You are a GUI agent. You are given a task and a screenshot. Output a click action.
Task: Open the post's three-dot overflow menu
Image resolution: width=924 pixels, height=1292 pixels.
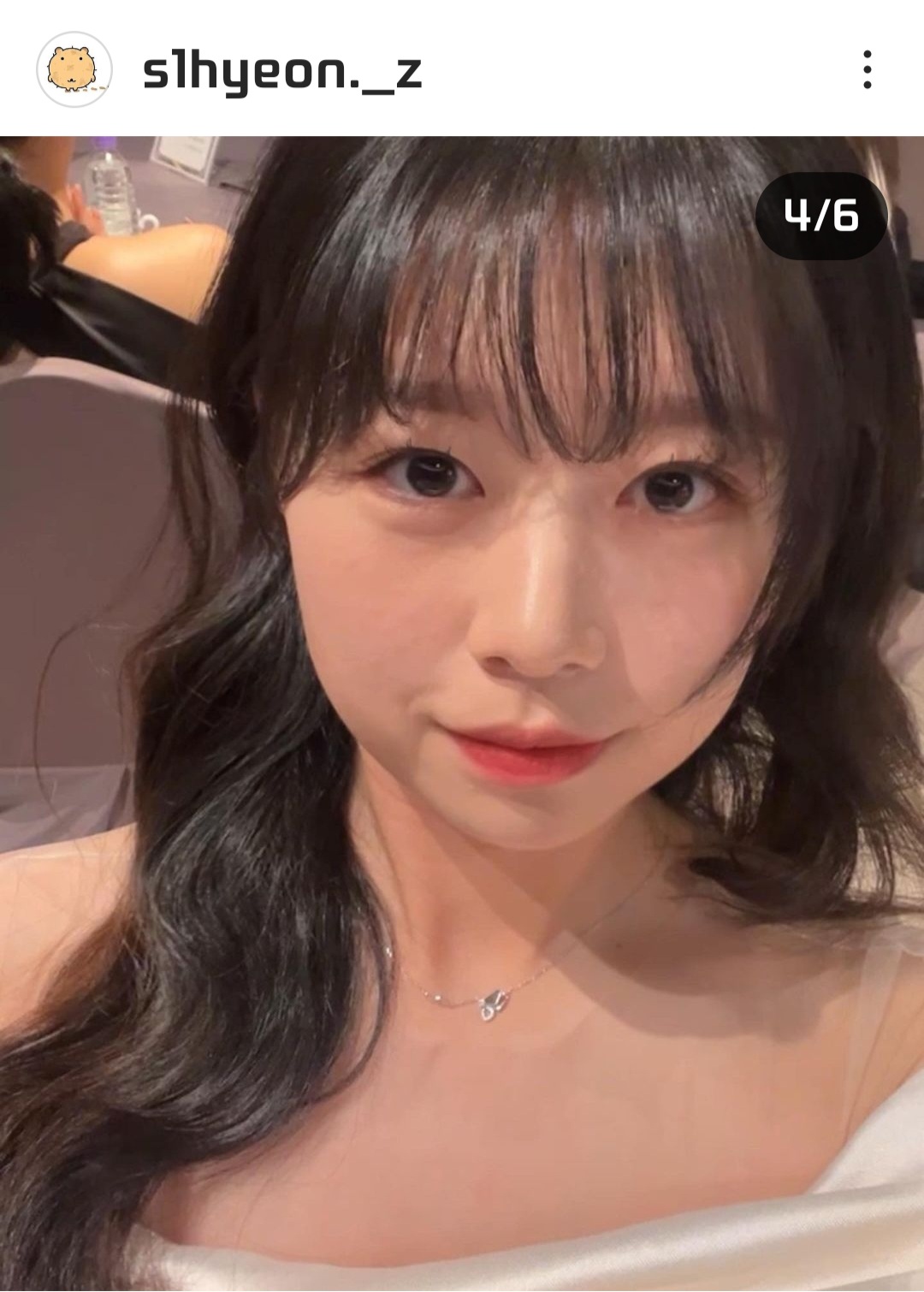[x=867, y=69]
